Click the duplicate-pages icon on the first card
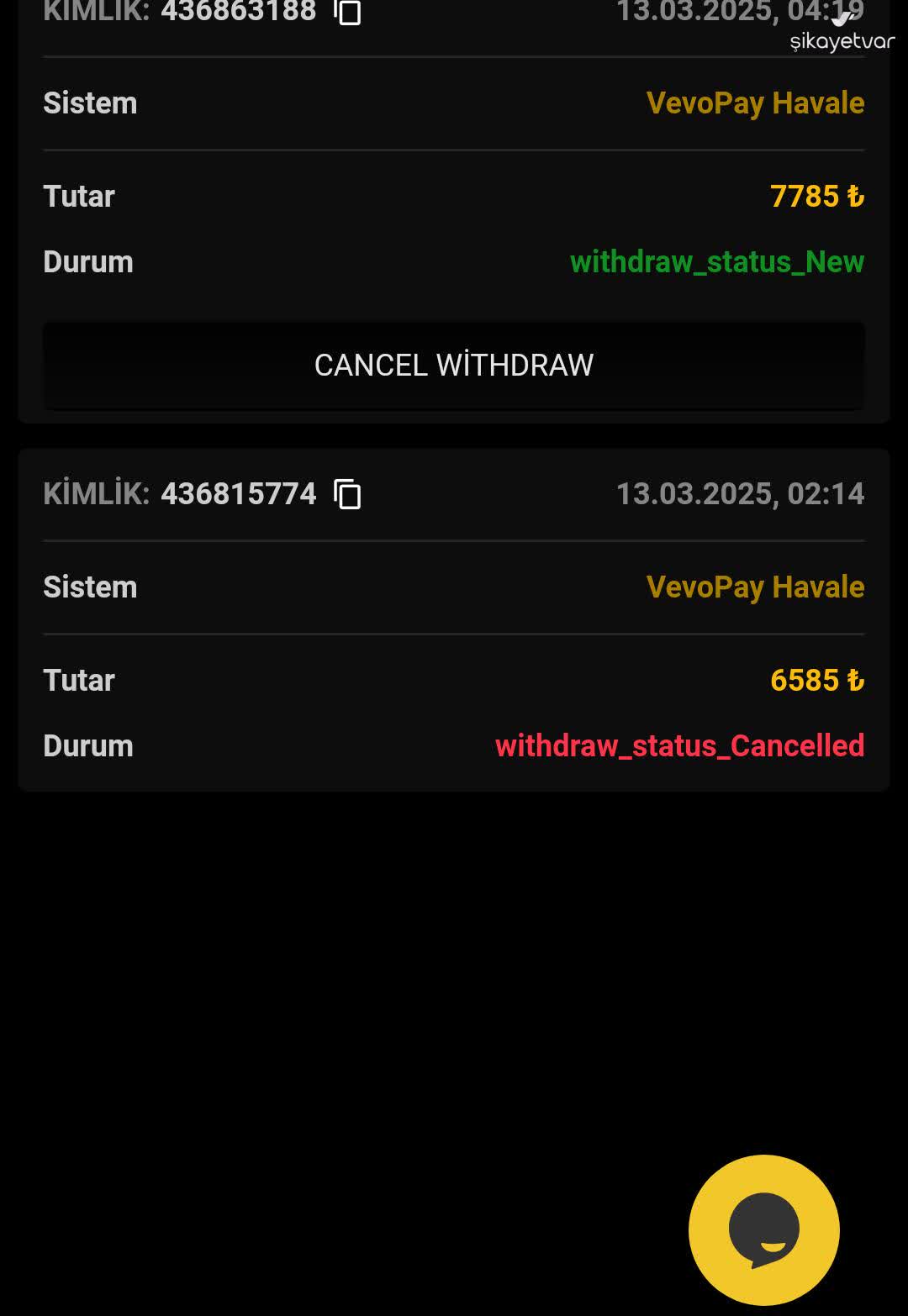The image size is (908, 1316). pyautogui.click(x=347, y=12)
